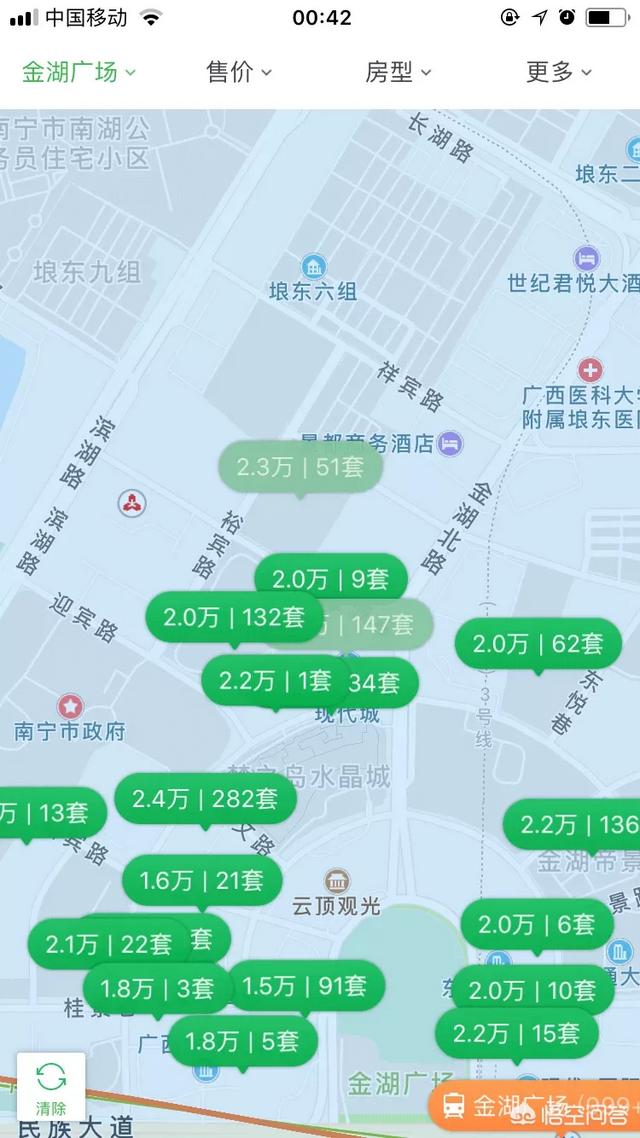
Task: Select the 2.0万 | 10套 marker
Action: 533,990
